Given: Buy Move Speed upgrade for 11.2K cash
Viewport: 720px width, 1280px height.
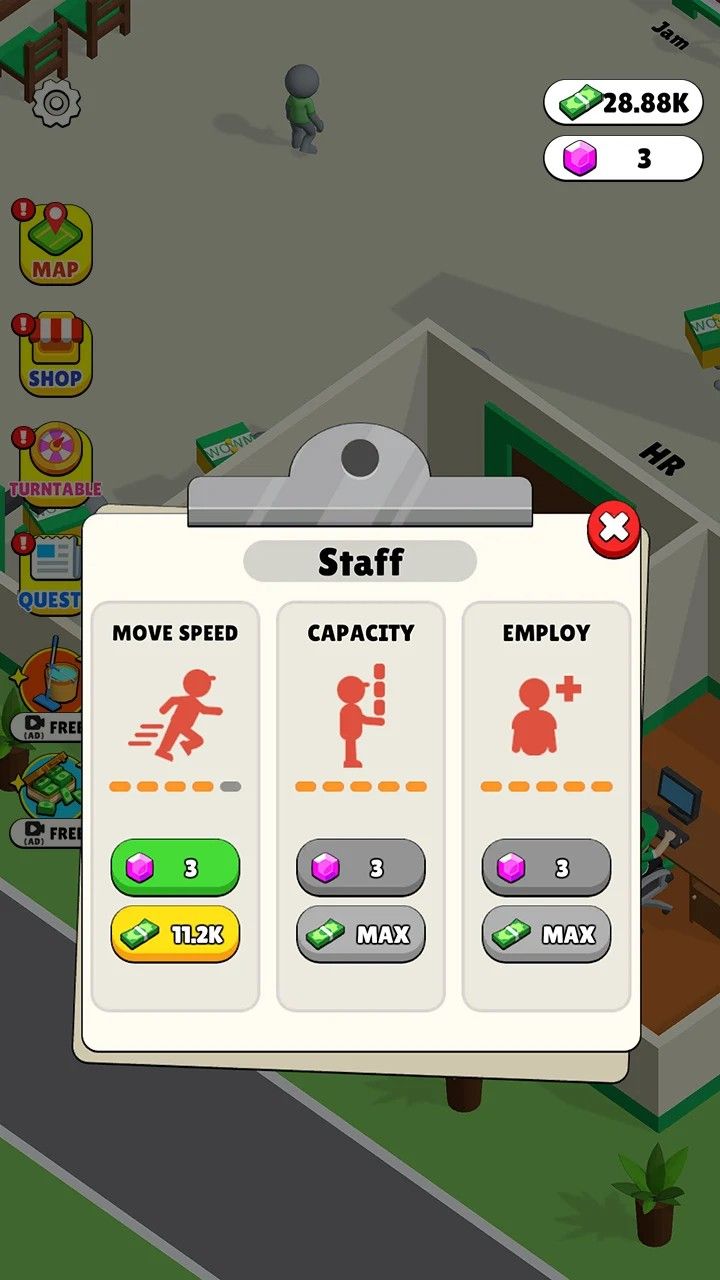Looking at the screenshot, I should pos(175,934).
